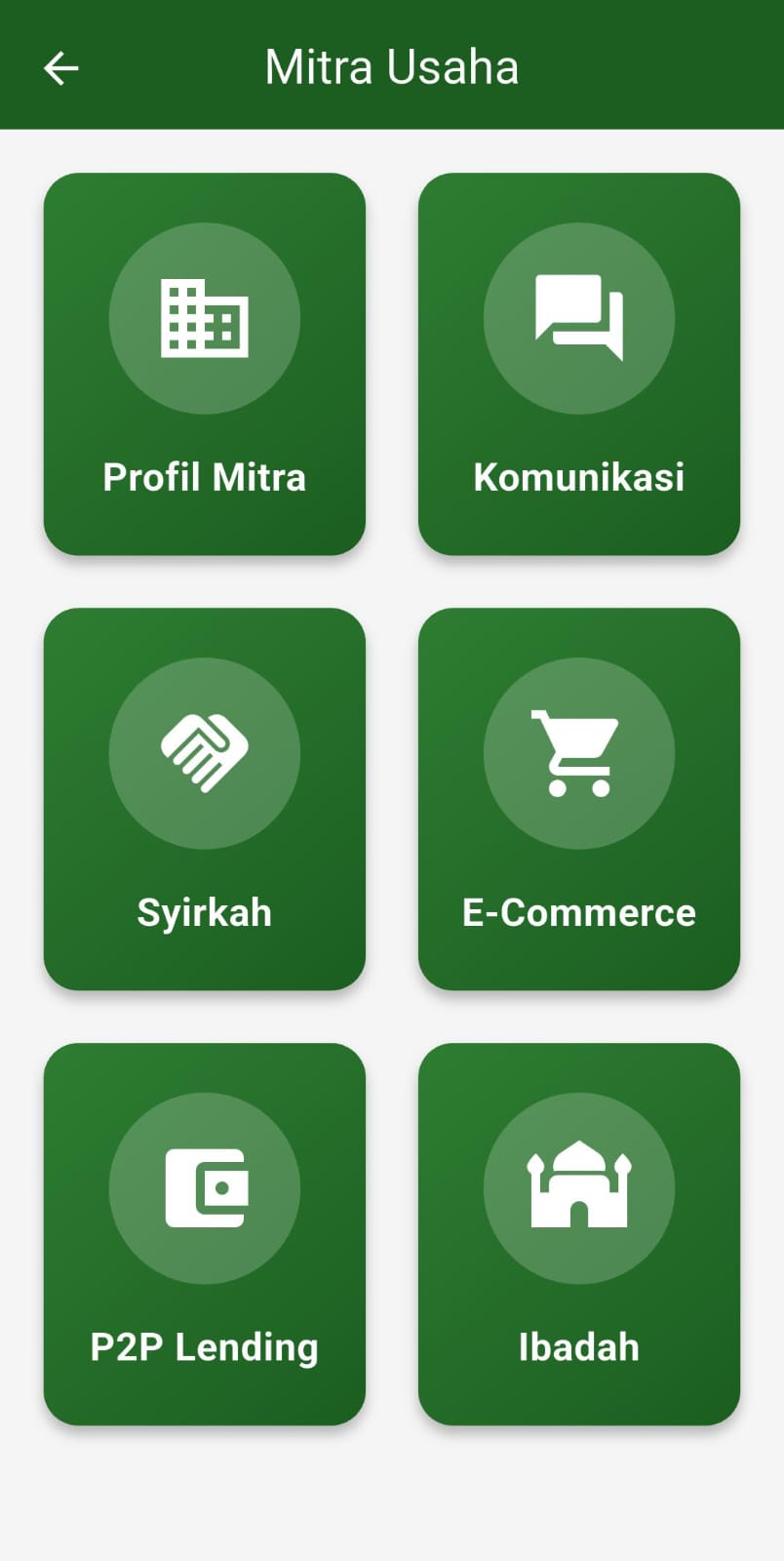Click the mosque icon for Ibadah

tap(579, 1185)
